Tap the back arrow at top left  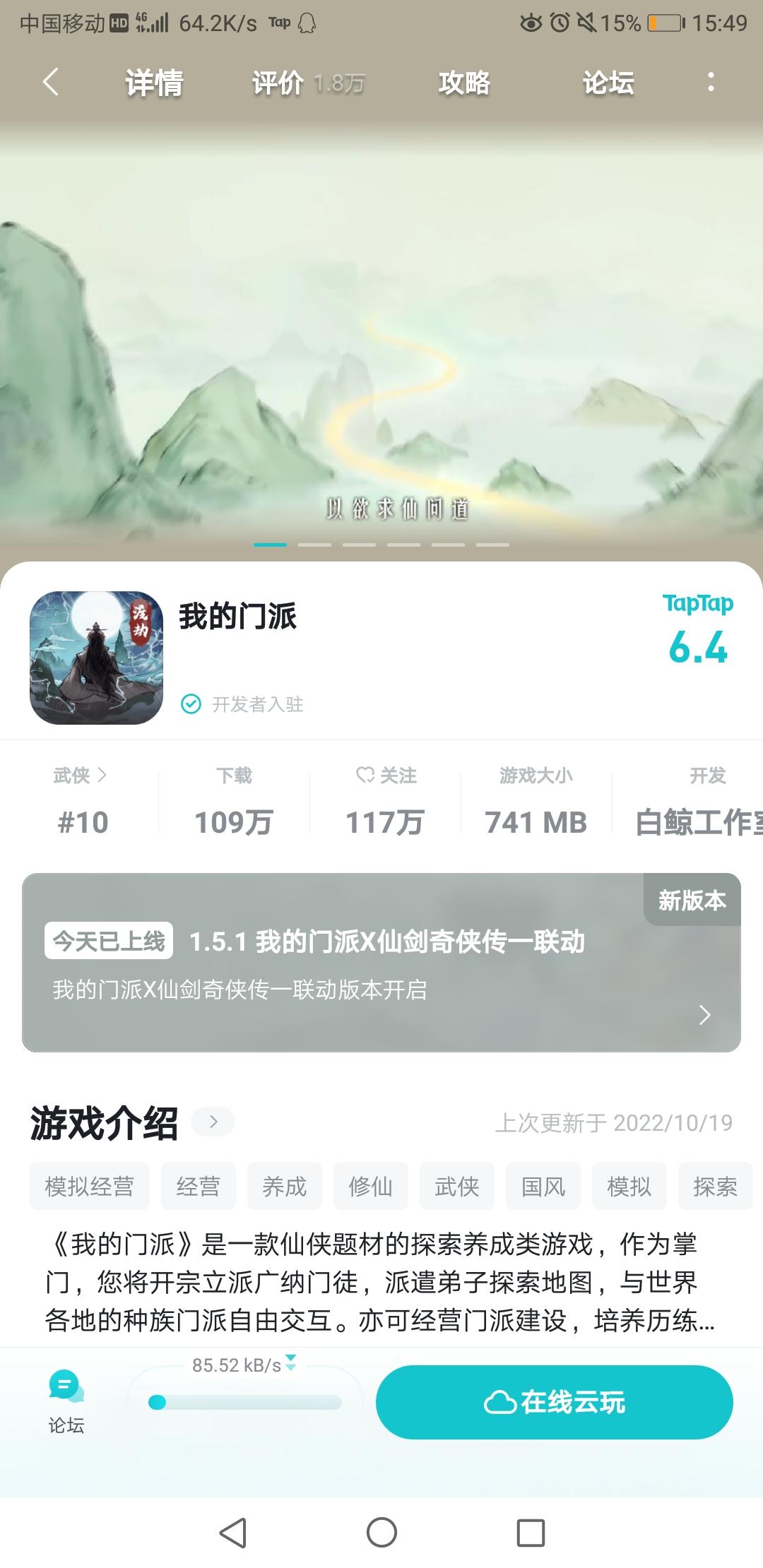click(x=49, y=83)
